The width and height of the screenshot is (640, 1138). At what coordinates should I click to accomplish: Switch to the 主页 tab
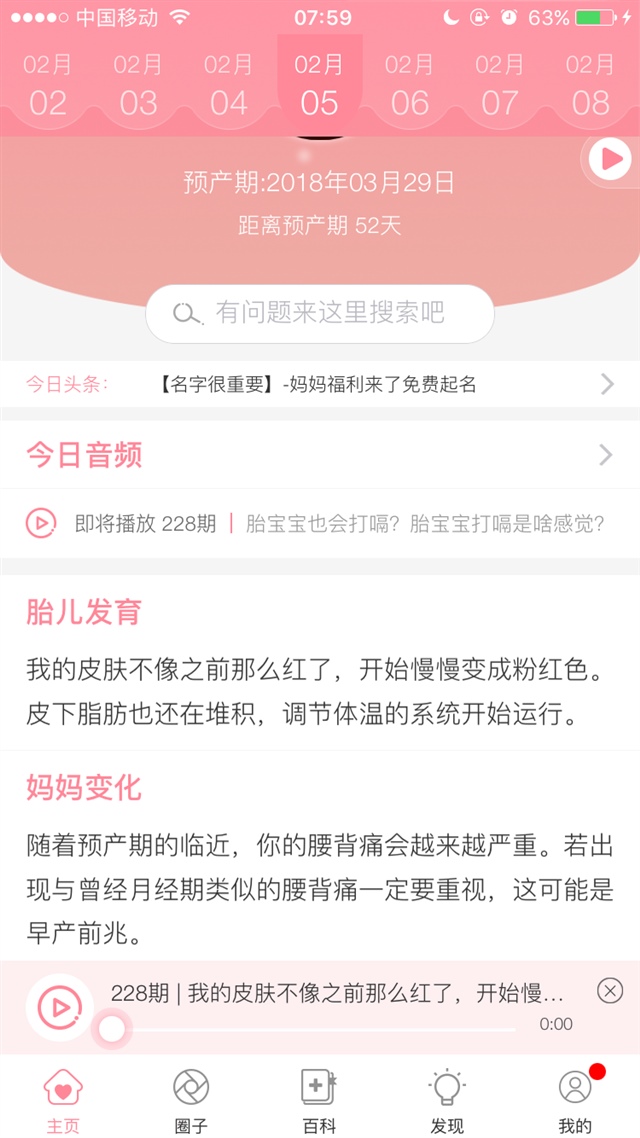63,1098
